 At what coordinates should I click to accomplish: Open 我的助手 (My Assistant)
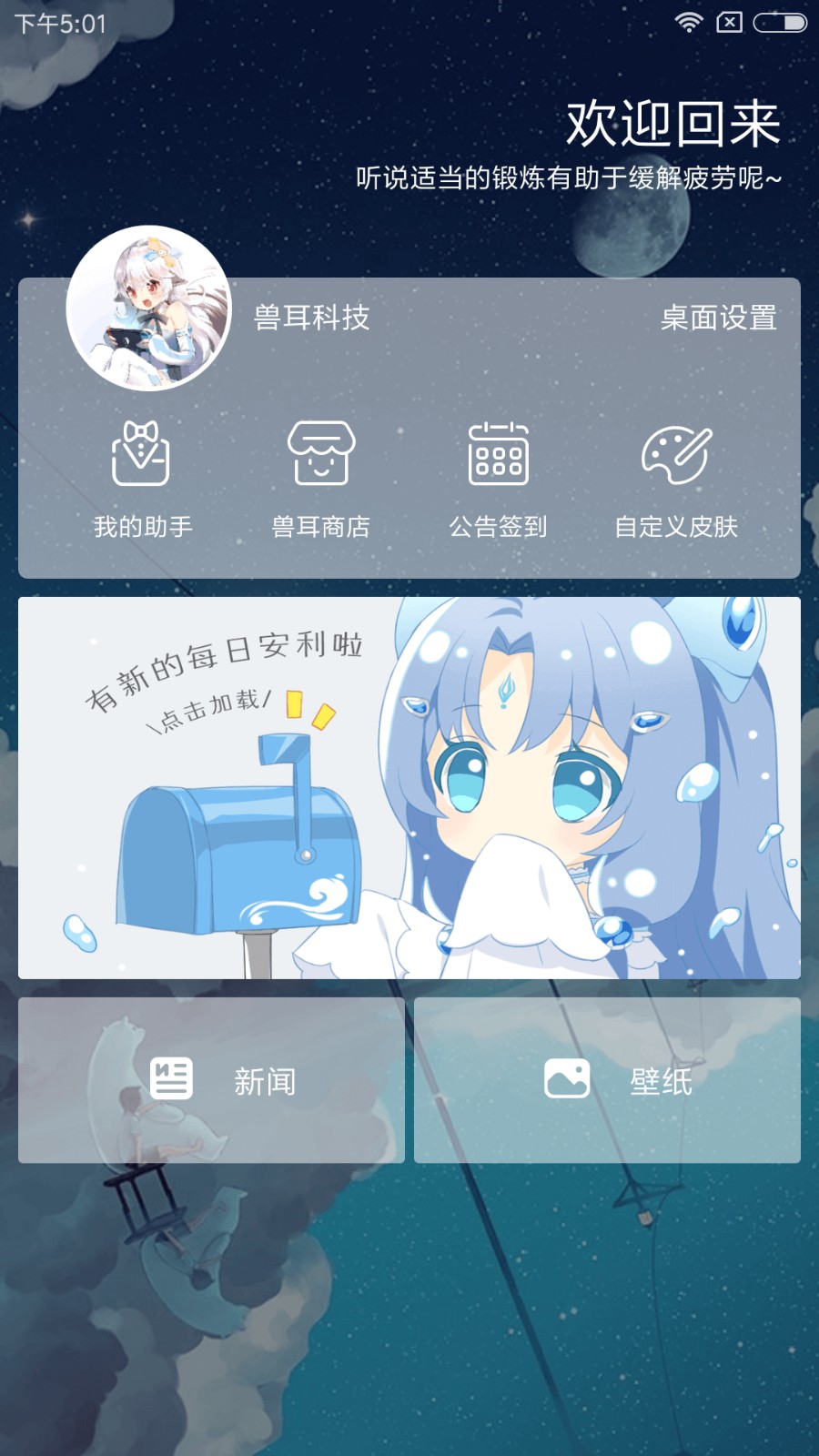142,473
